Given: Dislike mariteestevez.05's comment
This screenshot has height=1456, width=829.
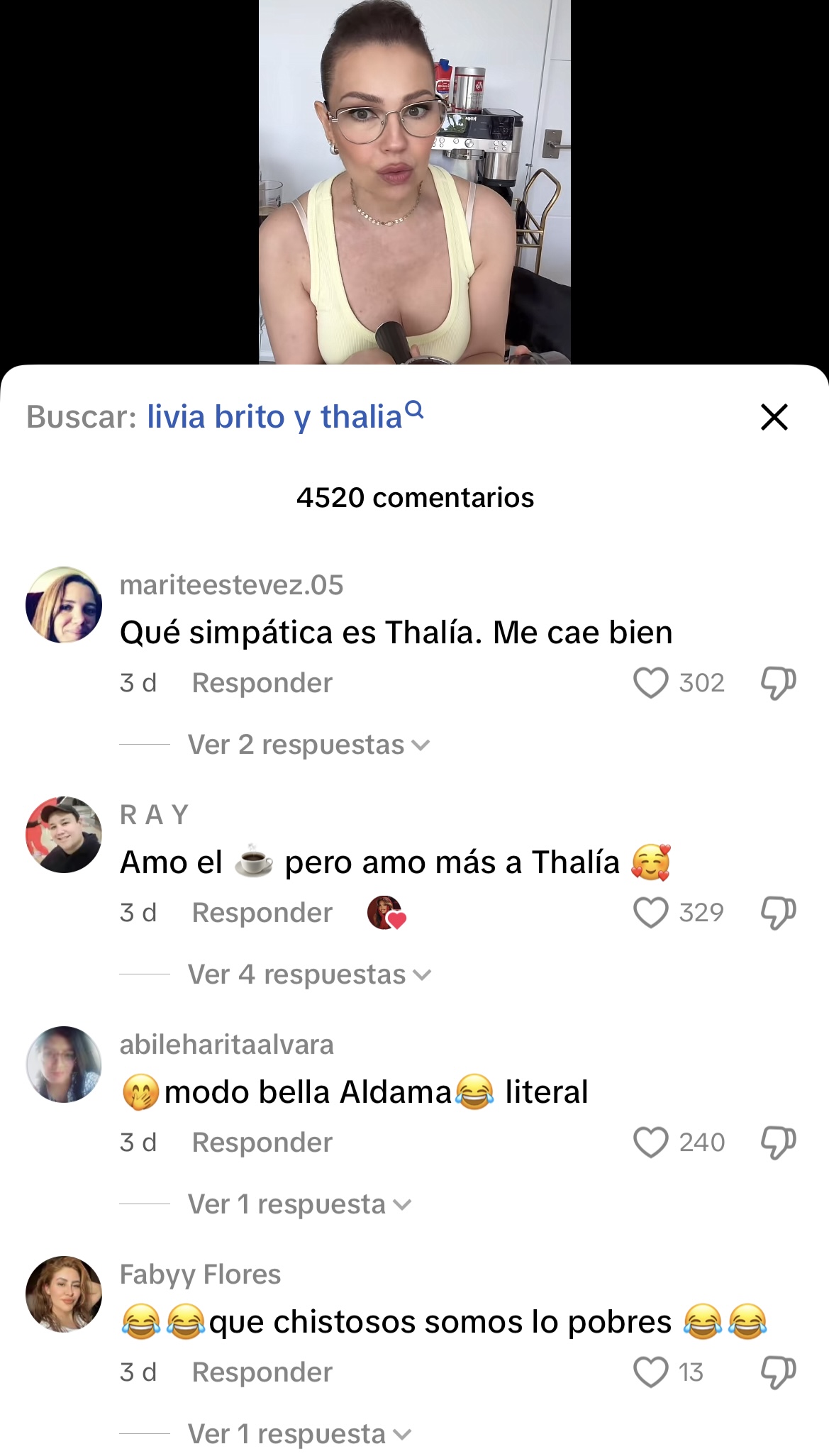Looking at the screenshot, I should 778,683.
